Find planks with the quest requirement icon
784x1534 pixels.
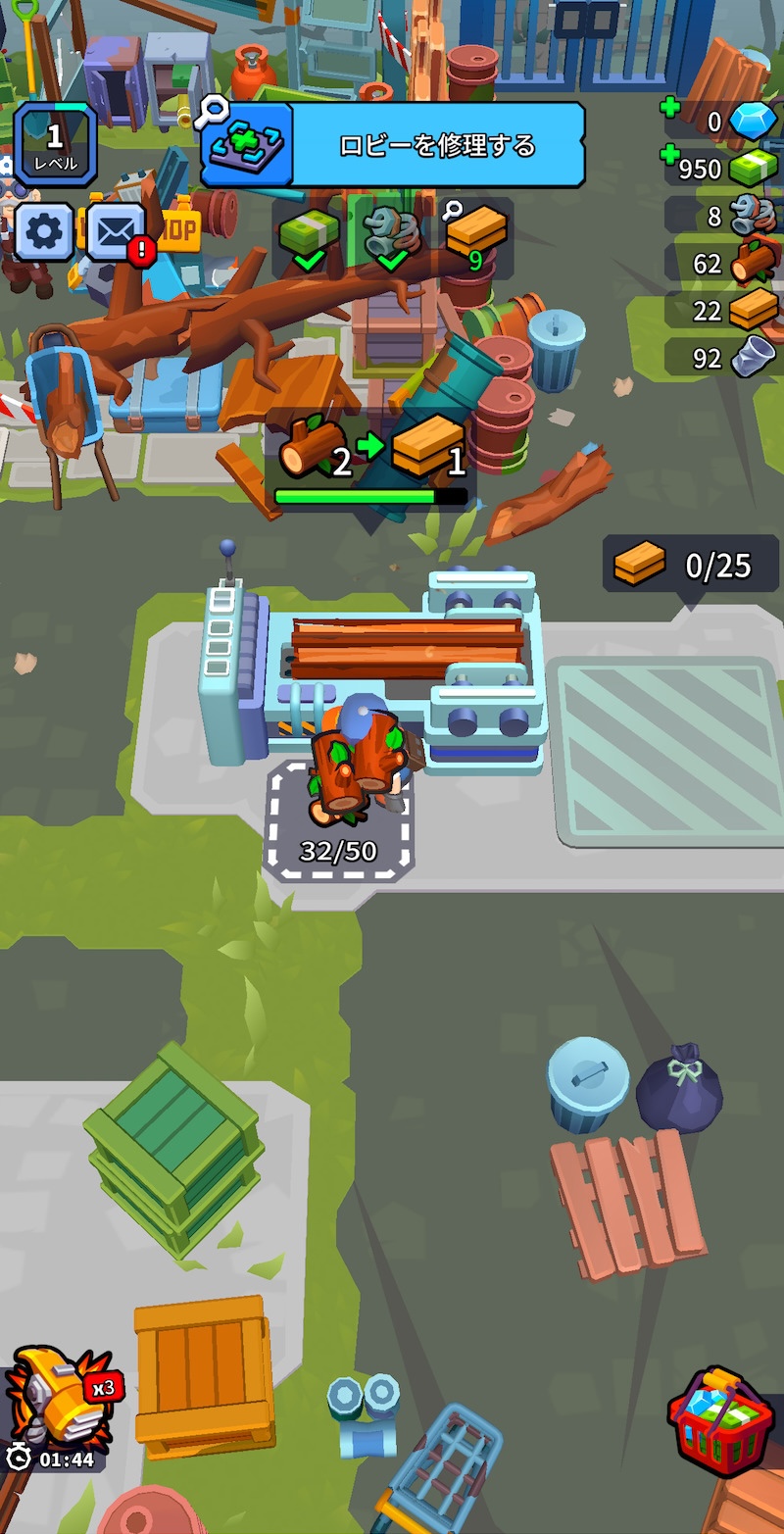click(475, 235)
